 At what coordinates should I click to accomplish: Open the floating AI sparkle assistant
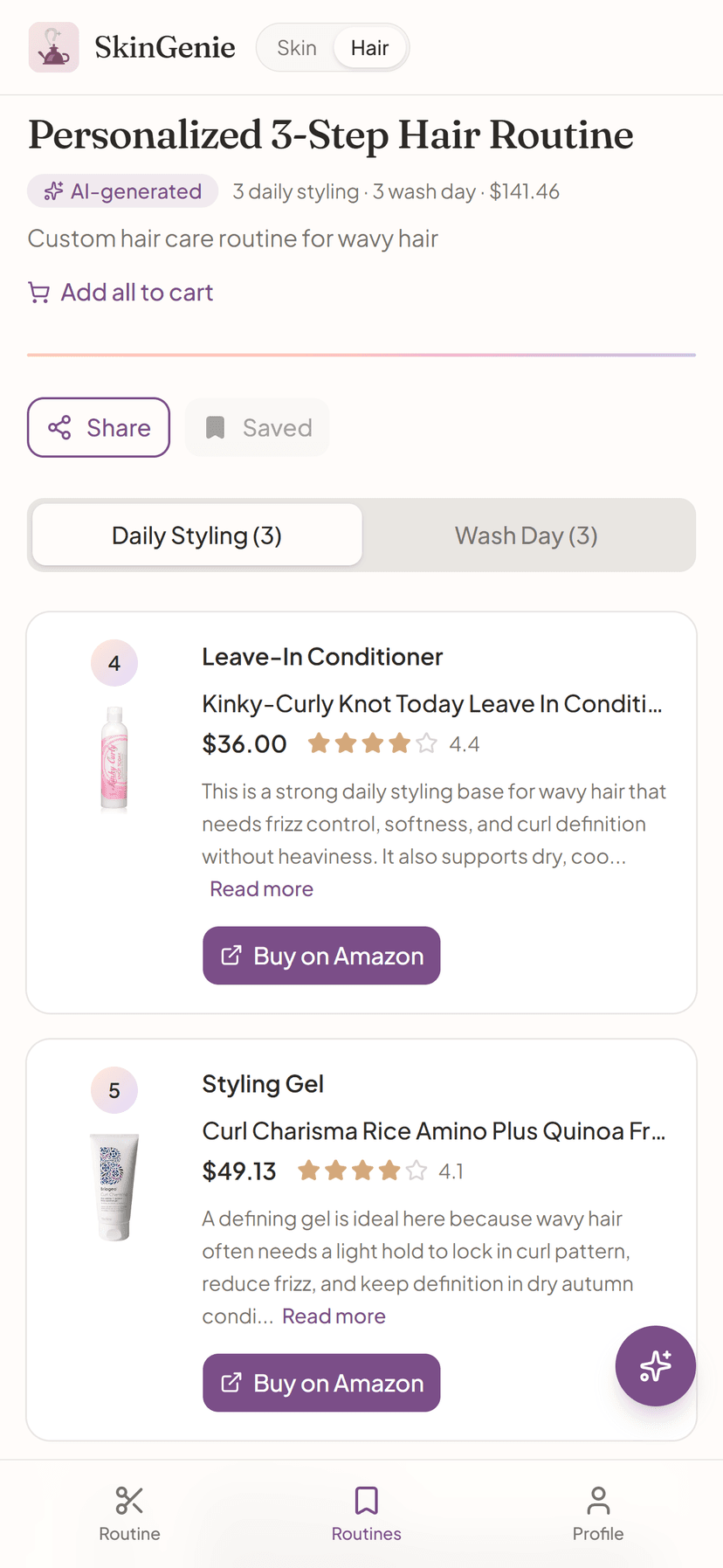656,1365
